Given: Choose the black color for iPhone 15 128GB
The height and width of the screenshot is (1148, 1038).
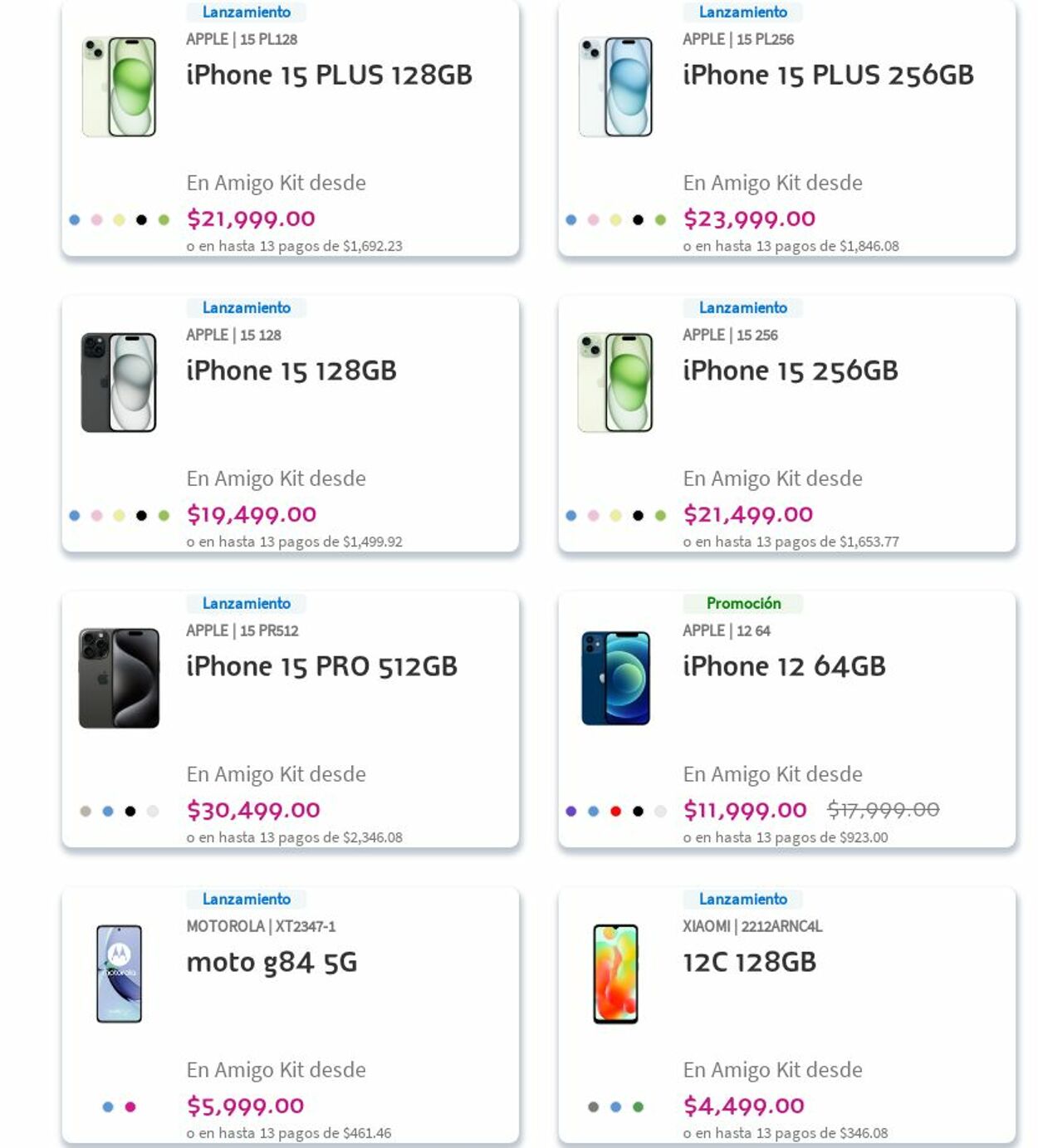Looking at the screenshot, I should [x=141, y=516].
